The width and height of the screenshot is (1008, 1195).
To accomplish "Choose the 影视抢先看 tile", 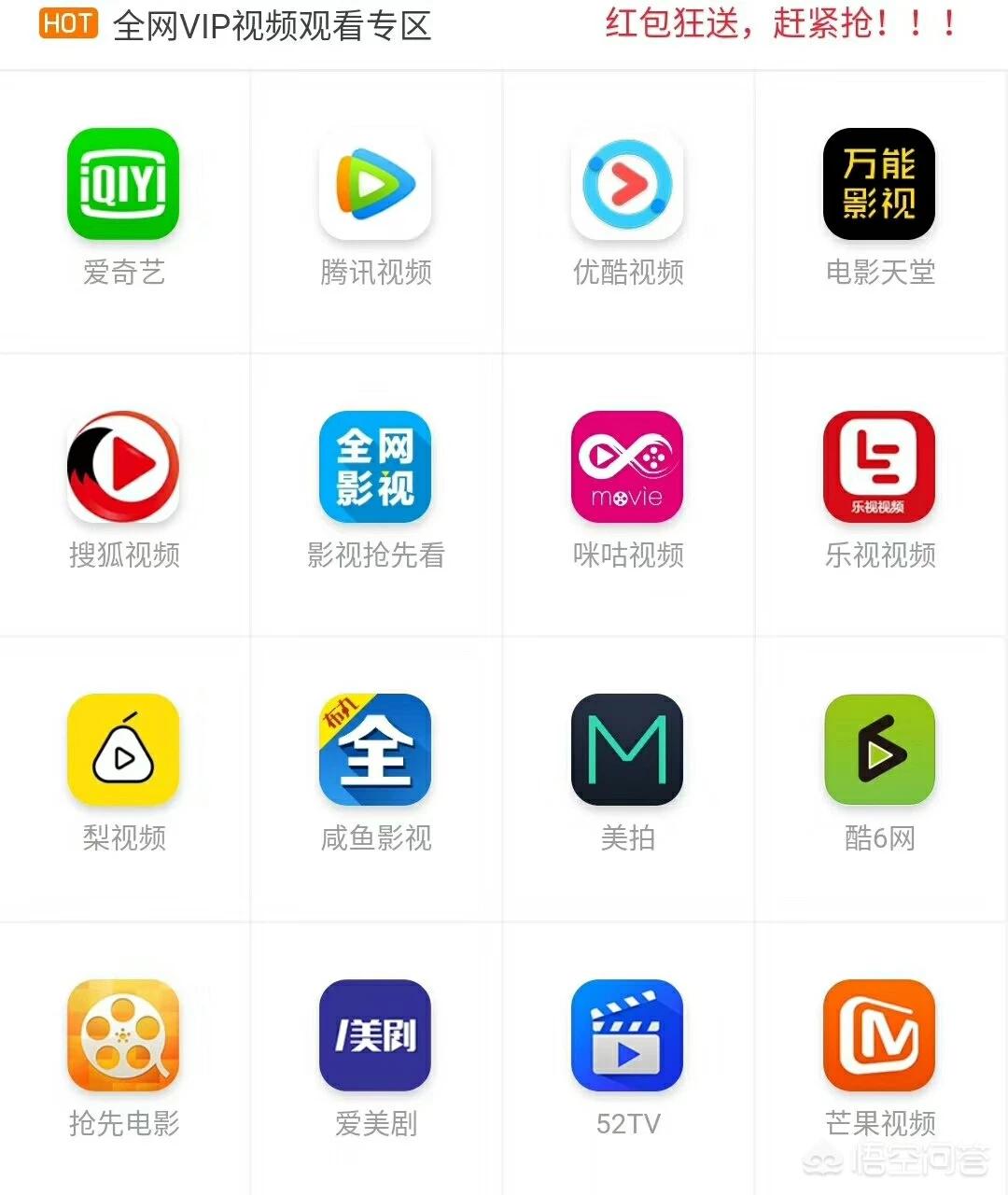I will 375,467.
